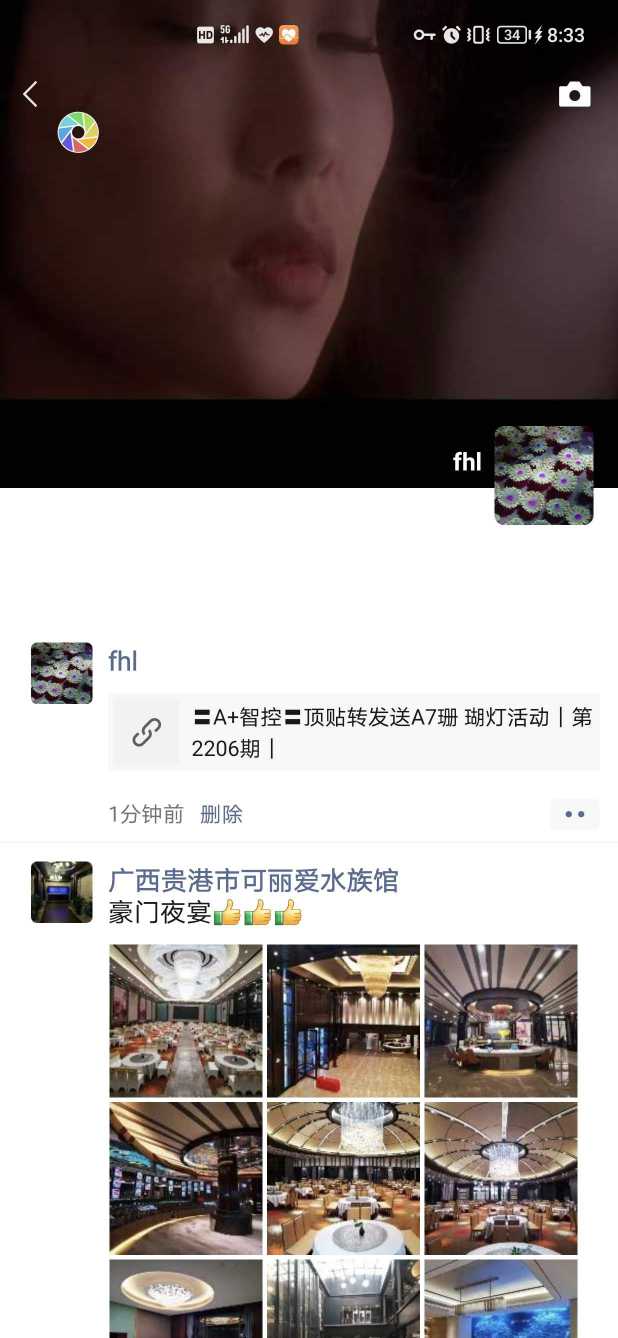Delete fhl's post via 删除
Screen dimensions: 618x1338
221,814
